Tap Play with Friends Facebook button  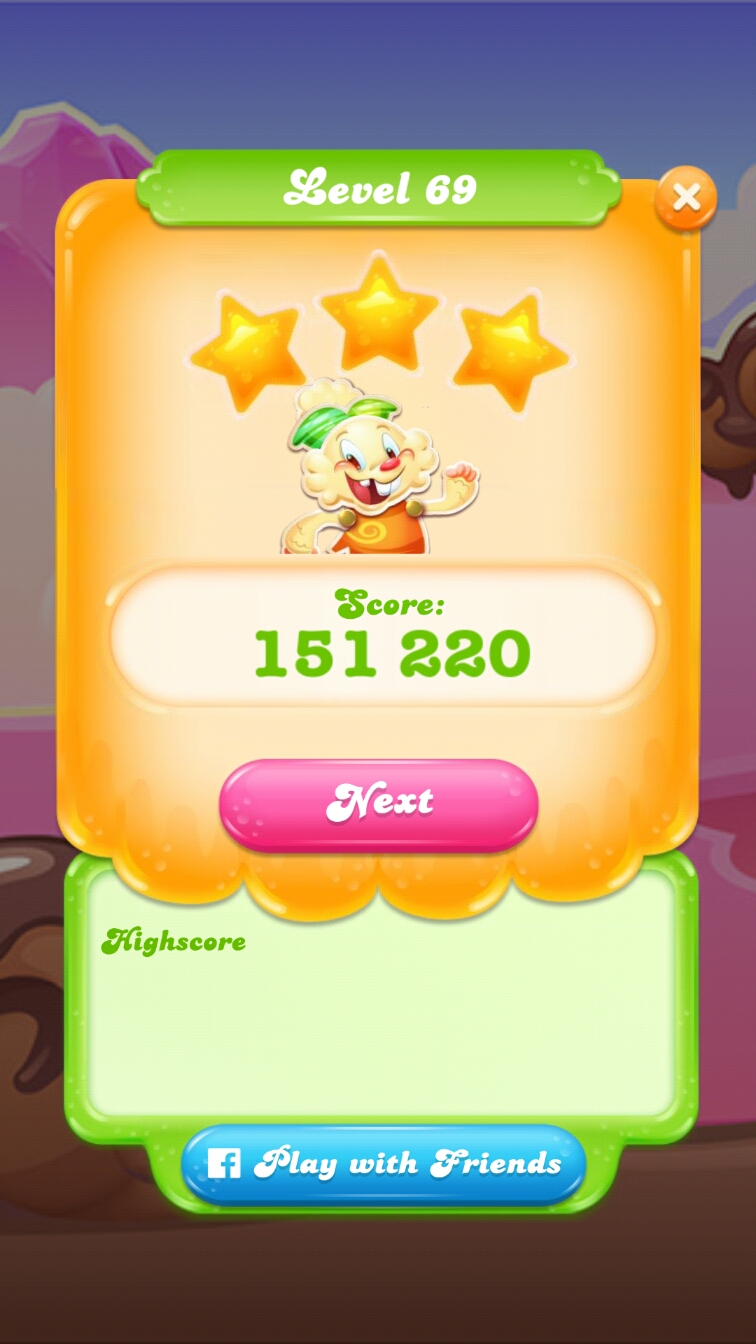(383, 1163)
